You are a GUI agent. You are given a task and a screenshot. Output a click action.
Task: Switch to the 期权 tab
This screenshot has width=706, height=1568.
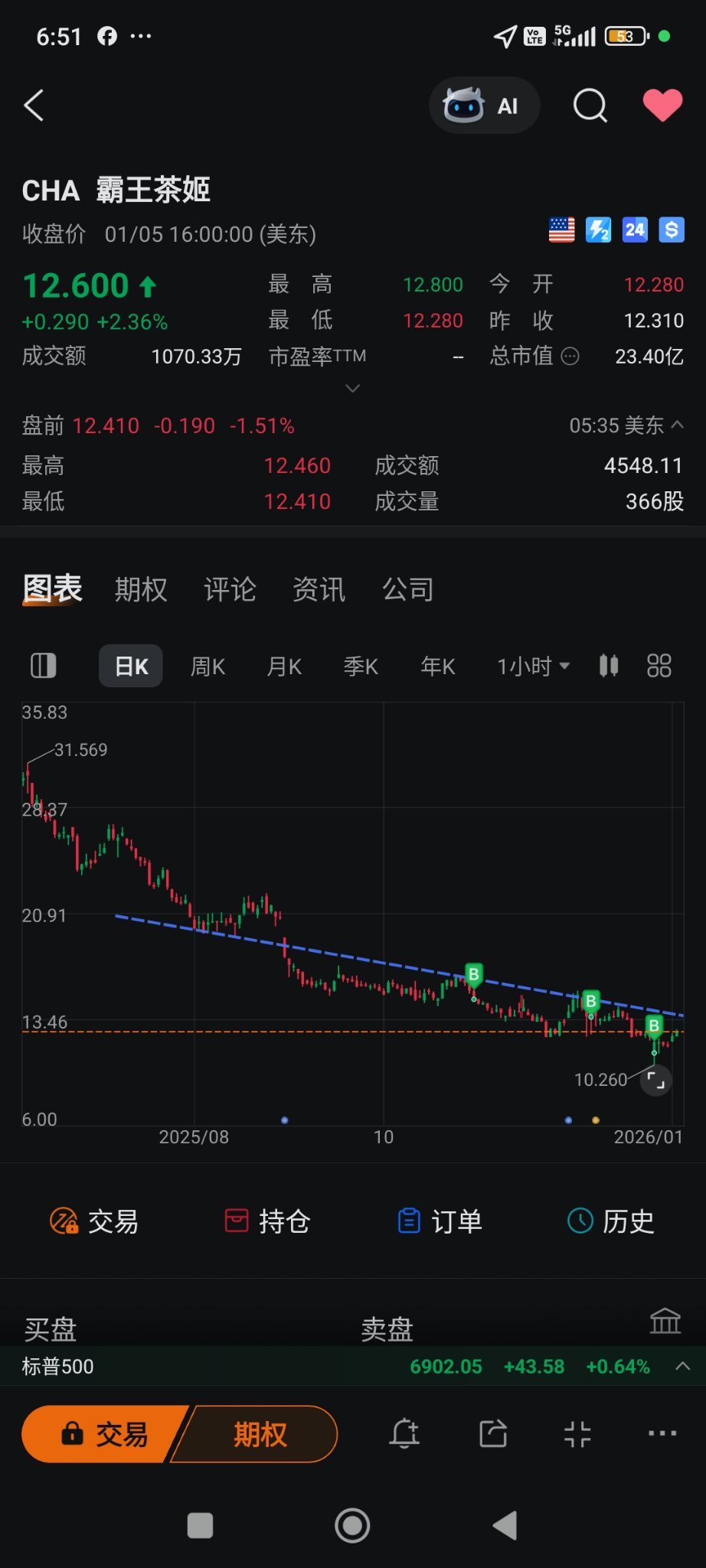[141, 589]
